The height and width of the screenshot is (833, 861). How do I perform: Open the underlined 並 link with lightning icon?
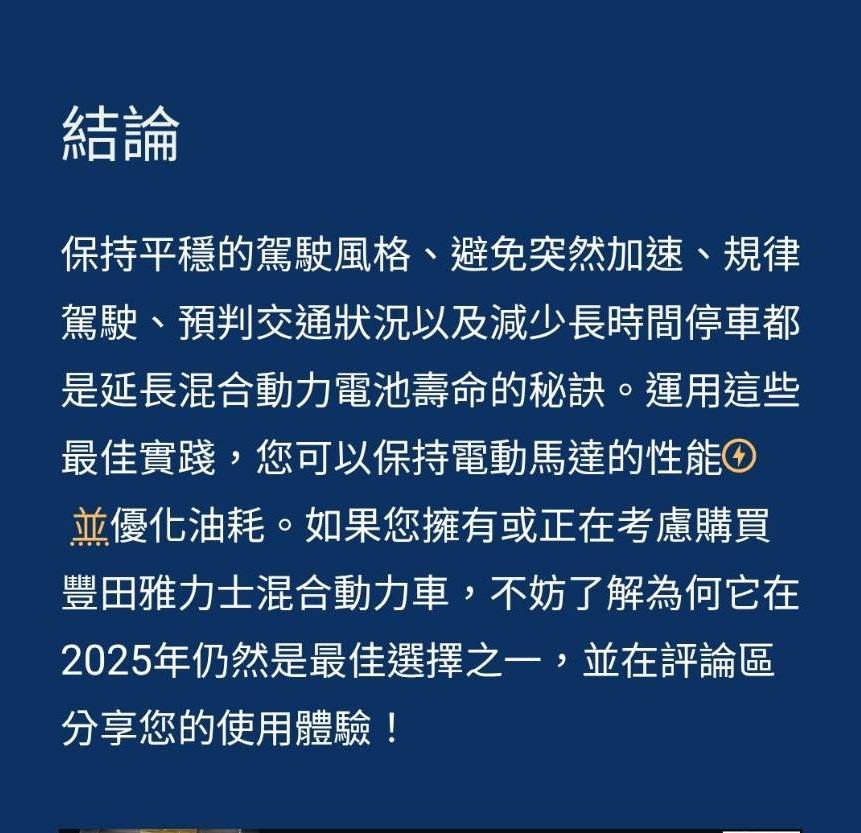pos(89,525)
